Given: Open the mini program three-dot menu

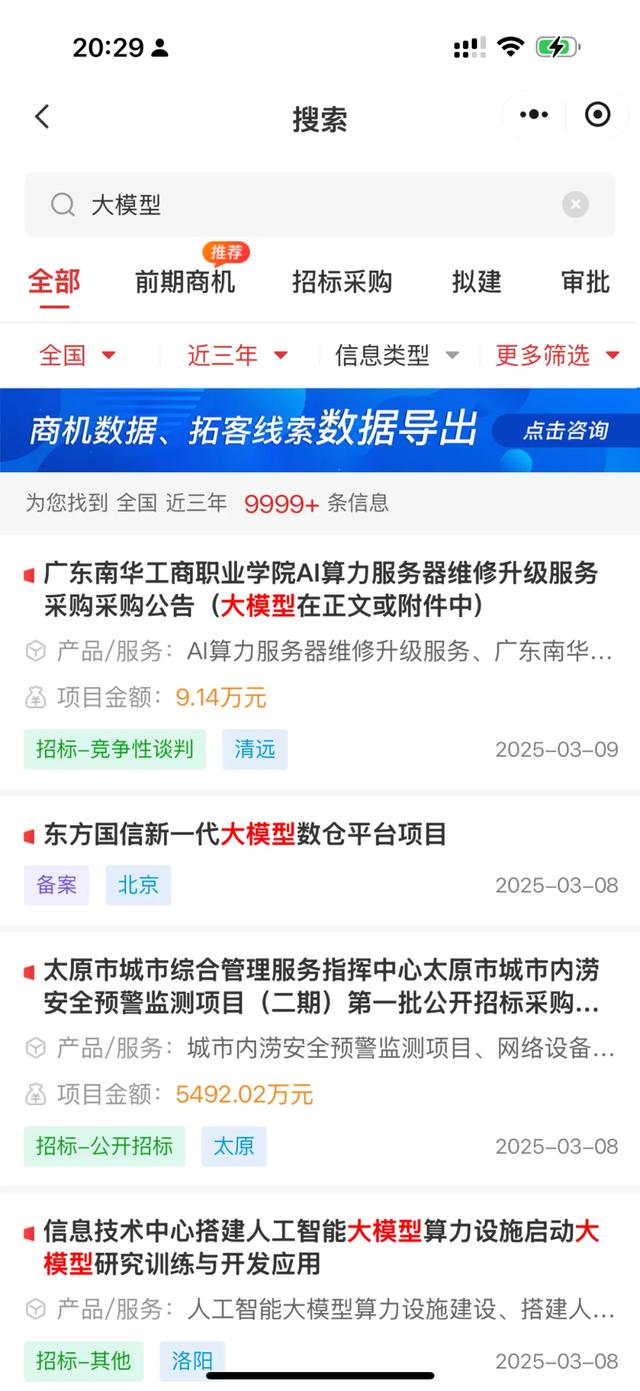Looking at the screenshot, I should coord(534,115).
